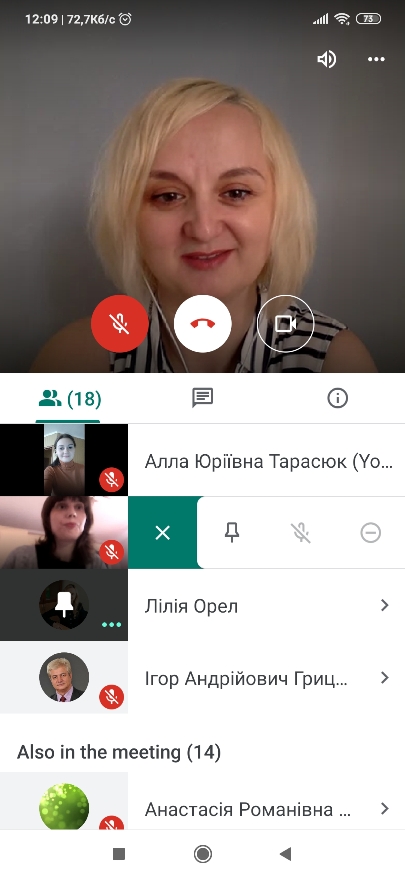Switch to the participants tab (18)
Image resolution: width=405 pixels, height=878 pixels.
click(x=68, y=399)
